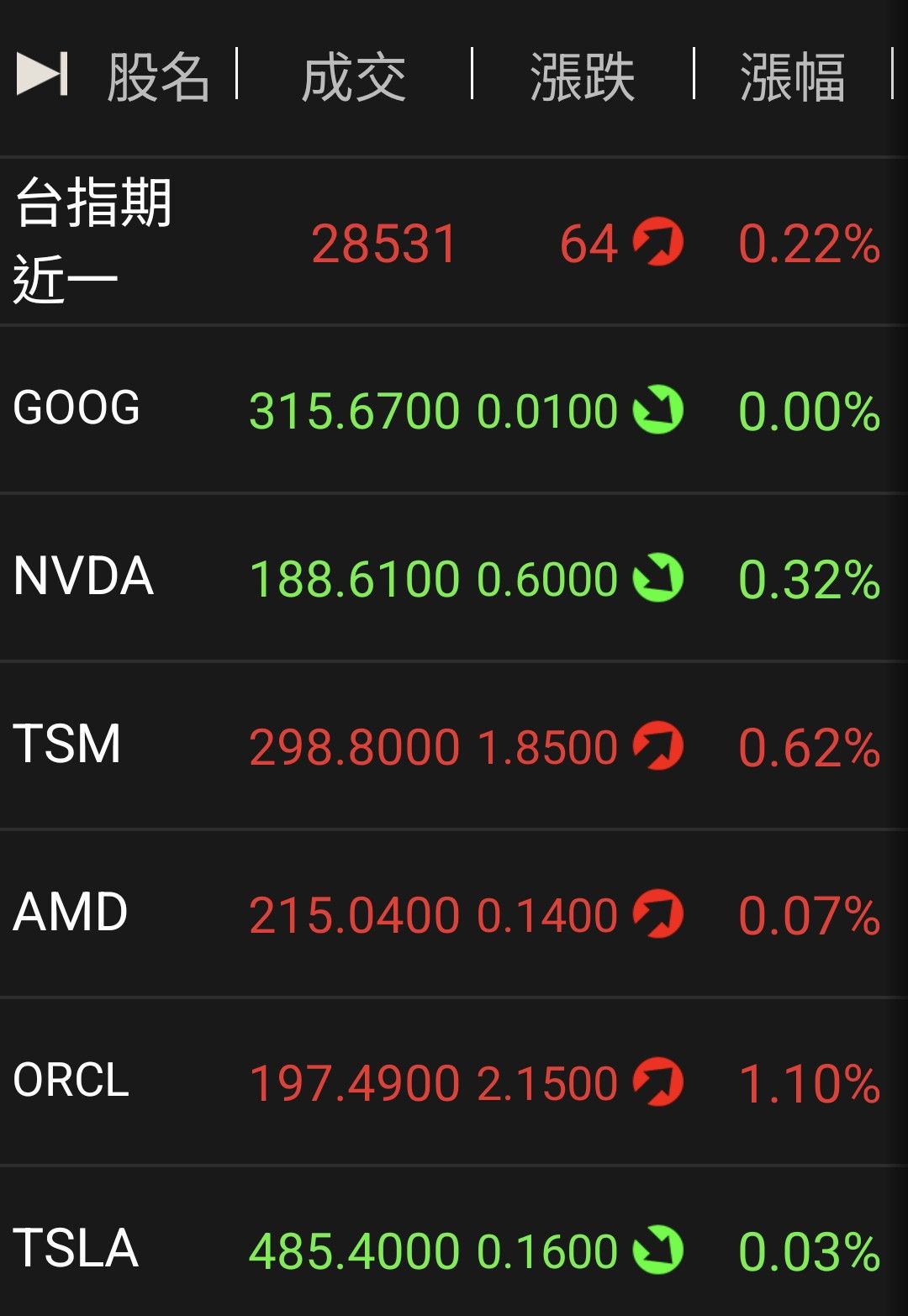
Task: Sort by the 漲幅 column header
Action: click(x=794, y=74)
